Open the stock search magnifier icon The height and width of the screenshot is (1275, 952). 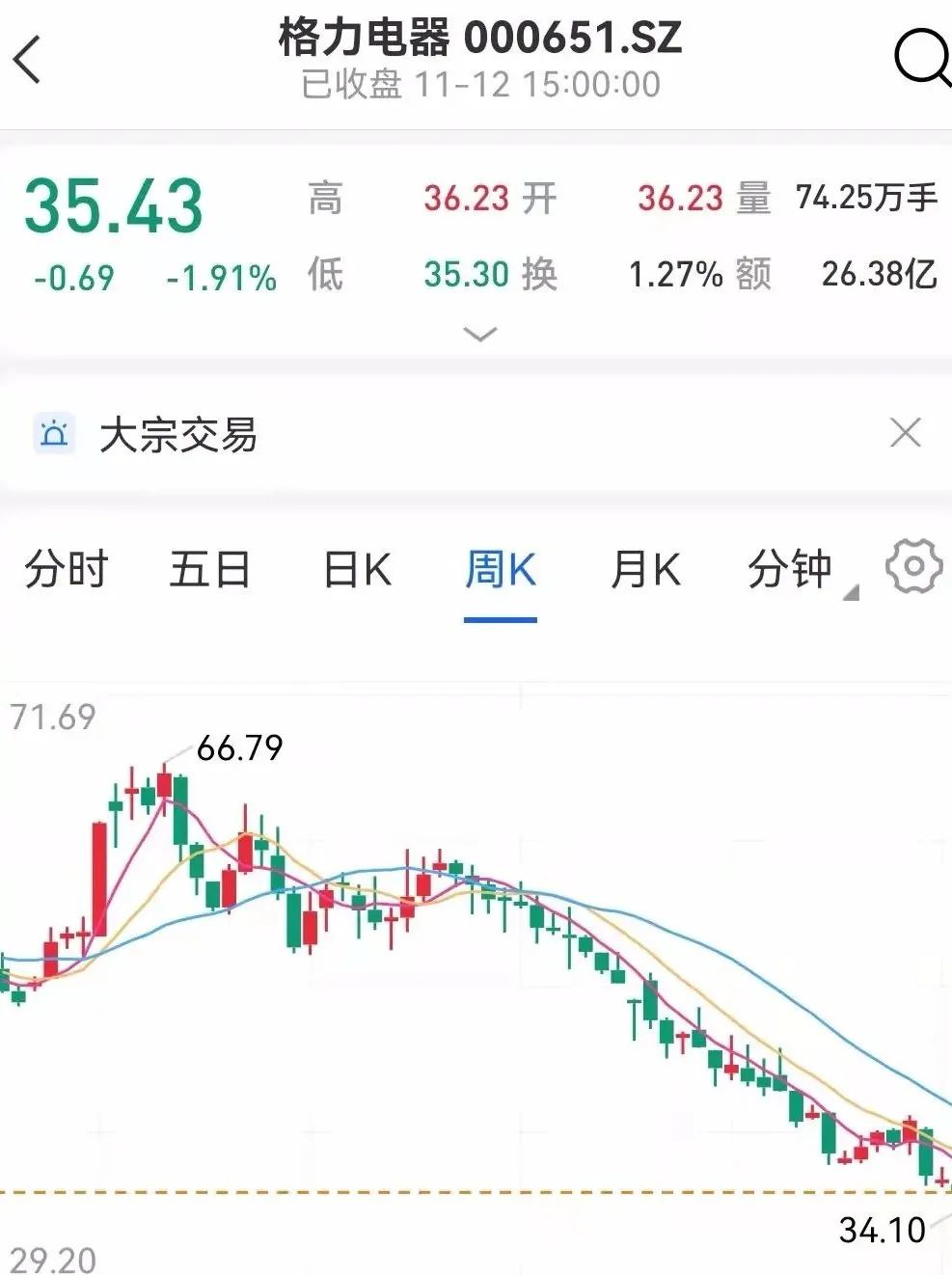pos(921,58)
